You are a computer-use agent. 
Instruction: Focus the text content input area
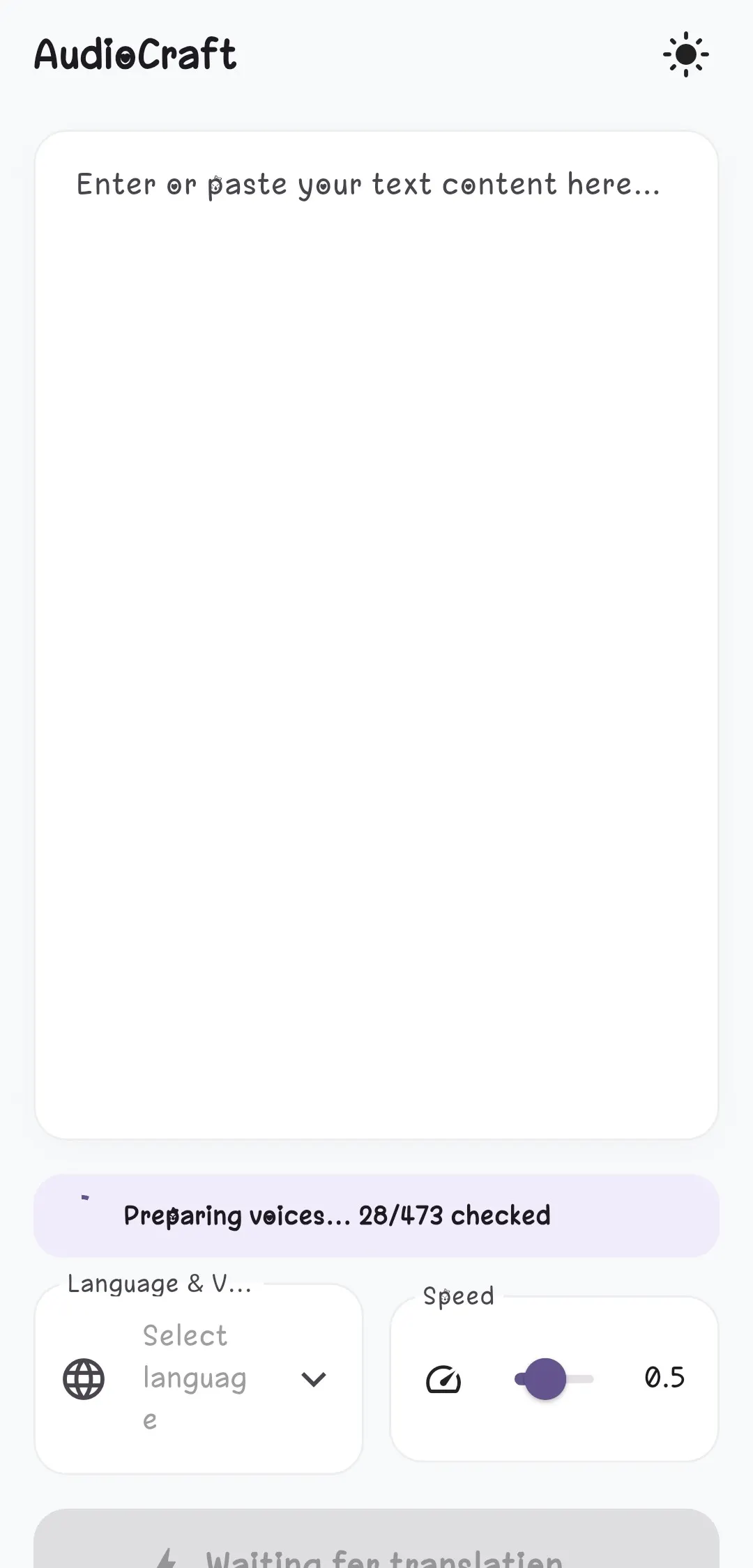pos(376,635)
